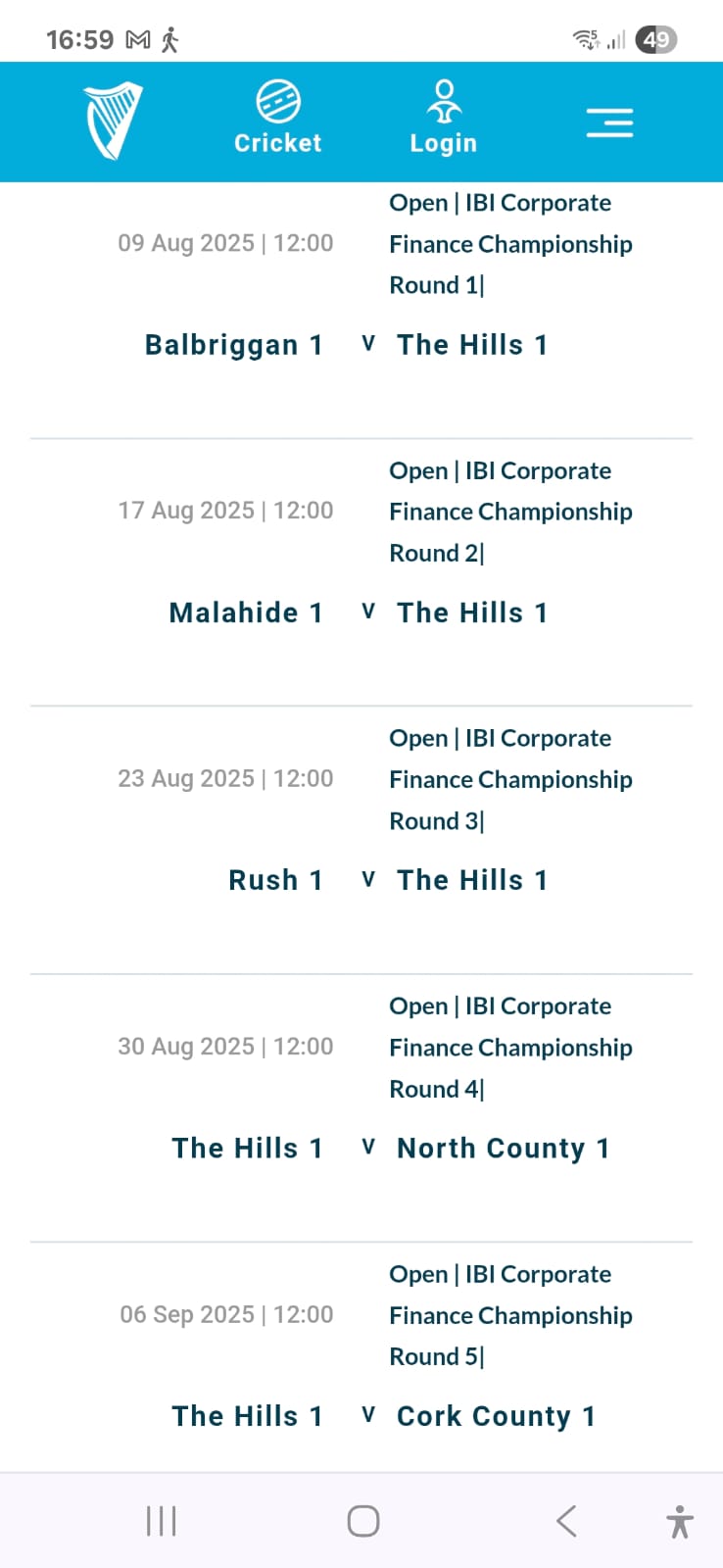Tap the Cricket Ireland harp logo
The width and height of the screenshot is (723, 1568).
coord(113,122)
